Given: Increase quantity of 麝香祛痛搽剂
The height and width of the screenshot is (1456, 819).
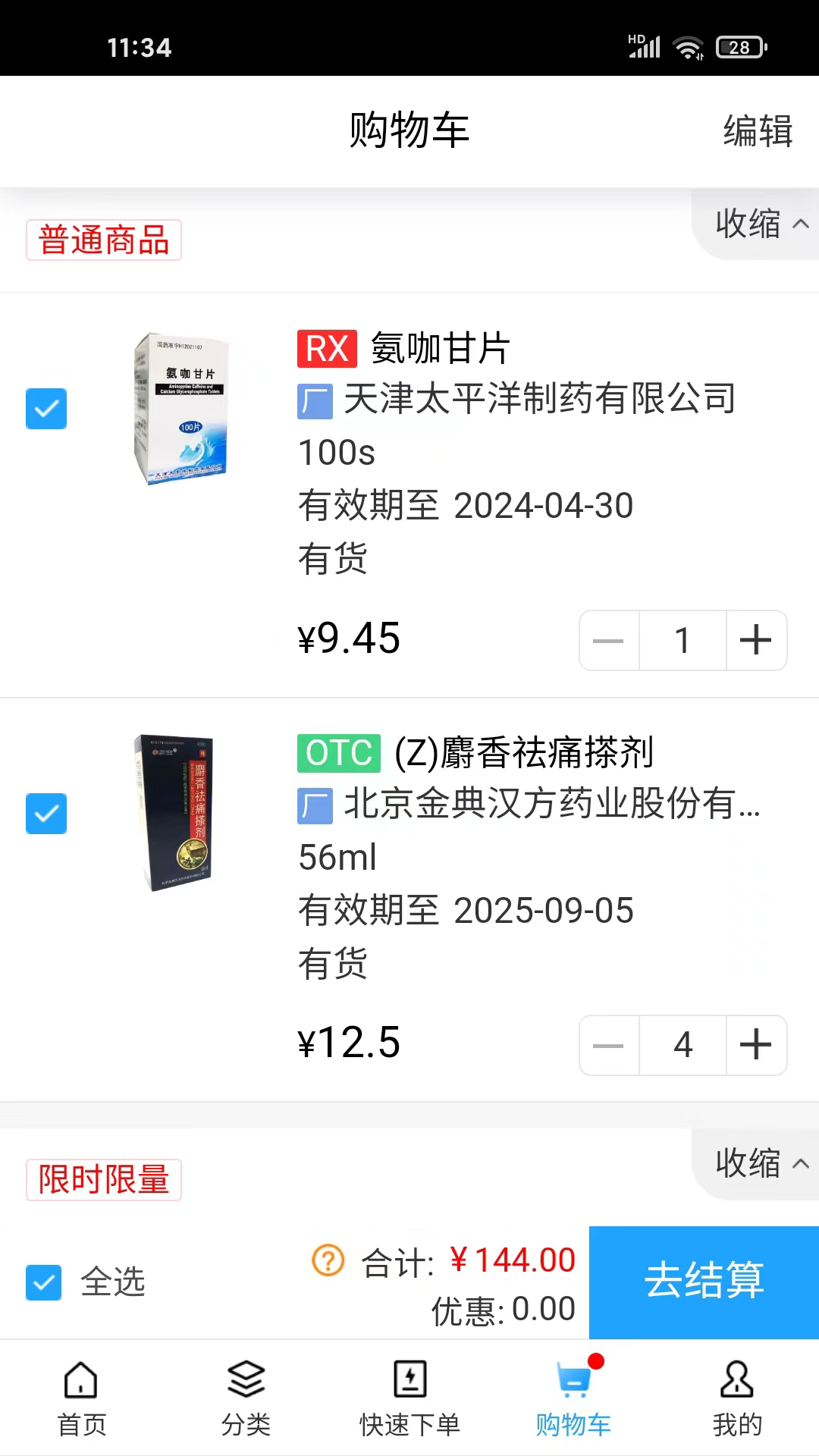Looking at the screenshot, I should click(x=756, y=1046).
